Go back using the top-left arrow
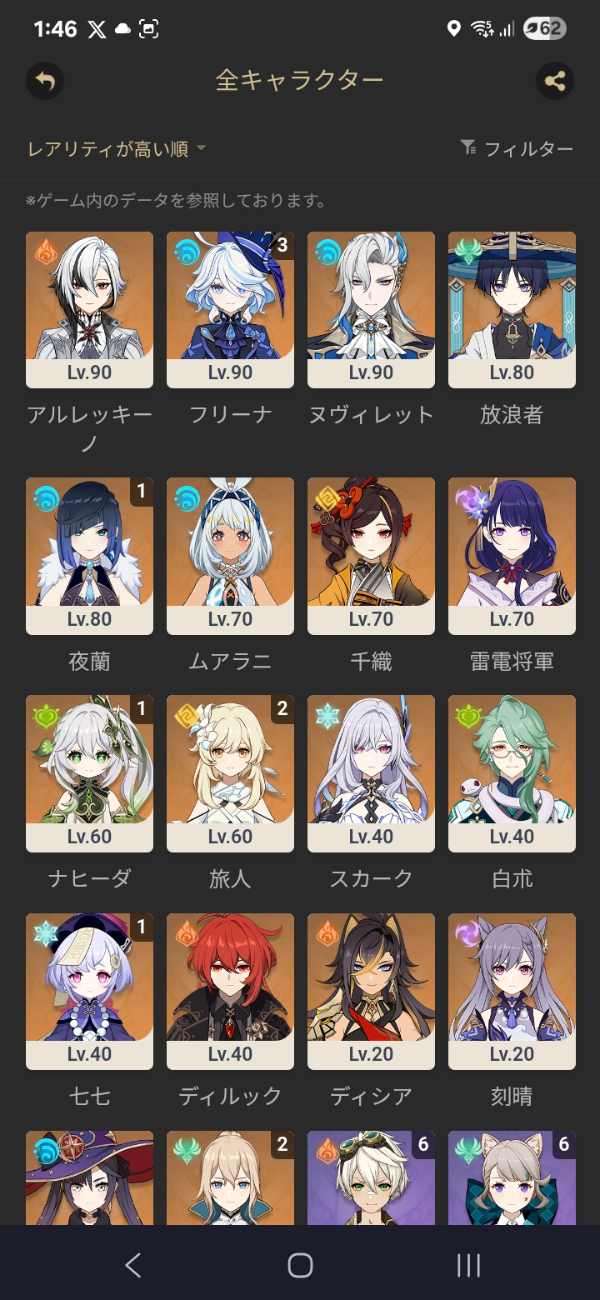Screen dimensions: 600x1300 coord(44,81)
